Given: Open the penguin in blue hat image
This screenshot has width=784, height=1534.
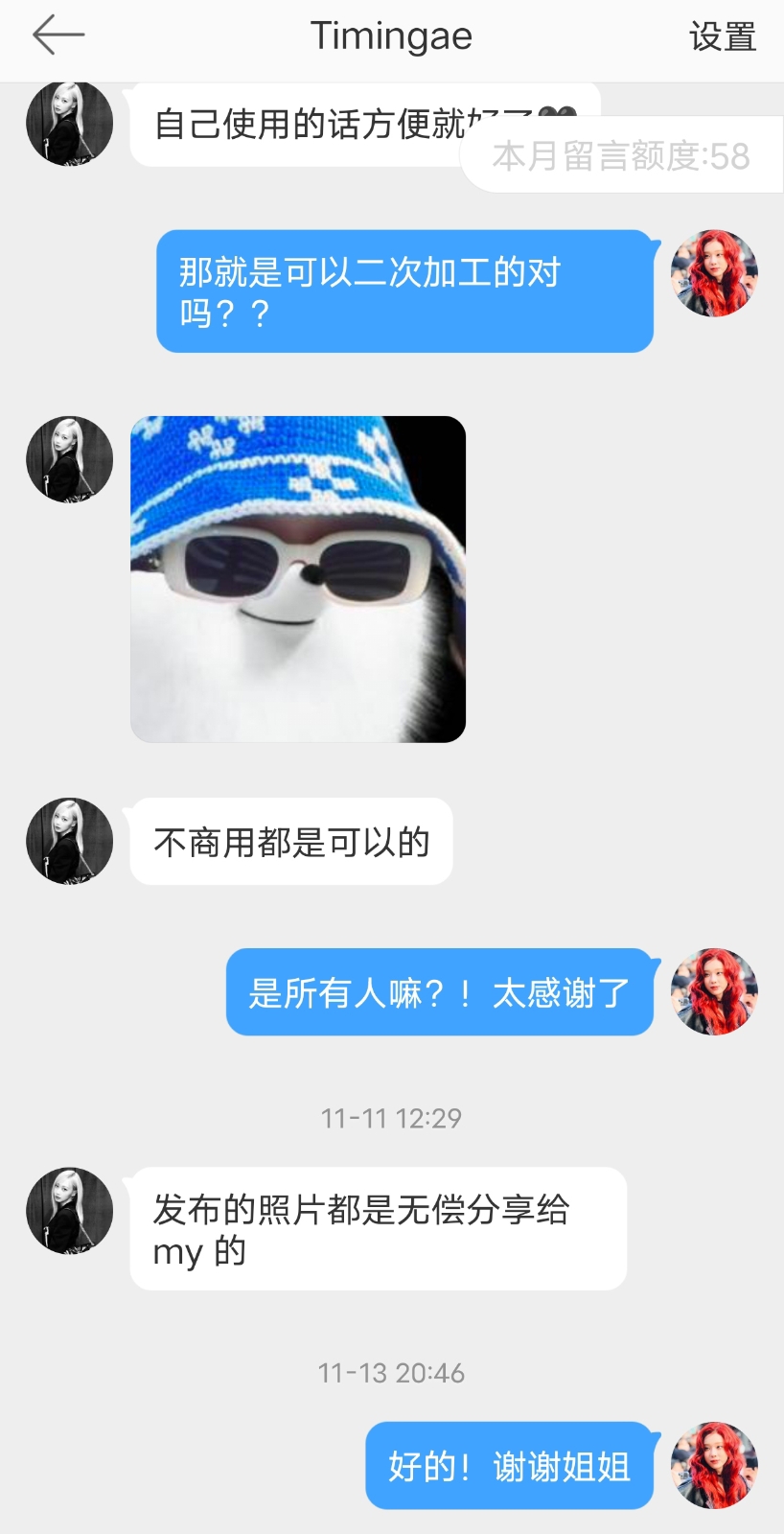Looking at the screenshot, I should [298, 579].
